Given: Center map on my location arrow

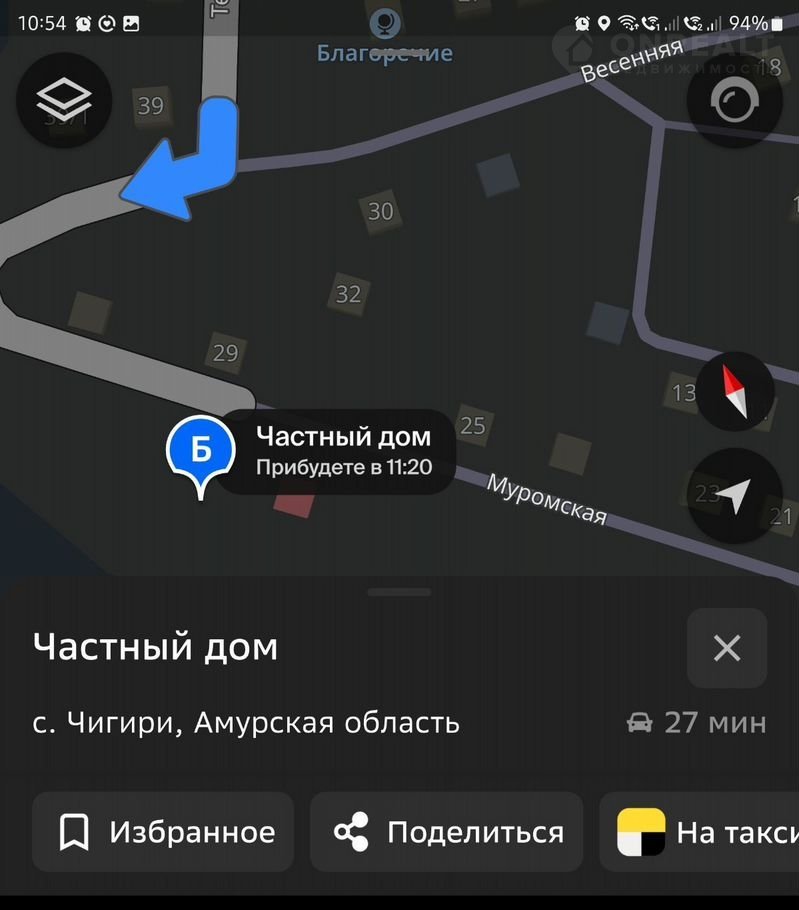Looking at the screenshot, I should click(x=736, y=496).
